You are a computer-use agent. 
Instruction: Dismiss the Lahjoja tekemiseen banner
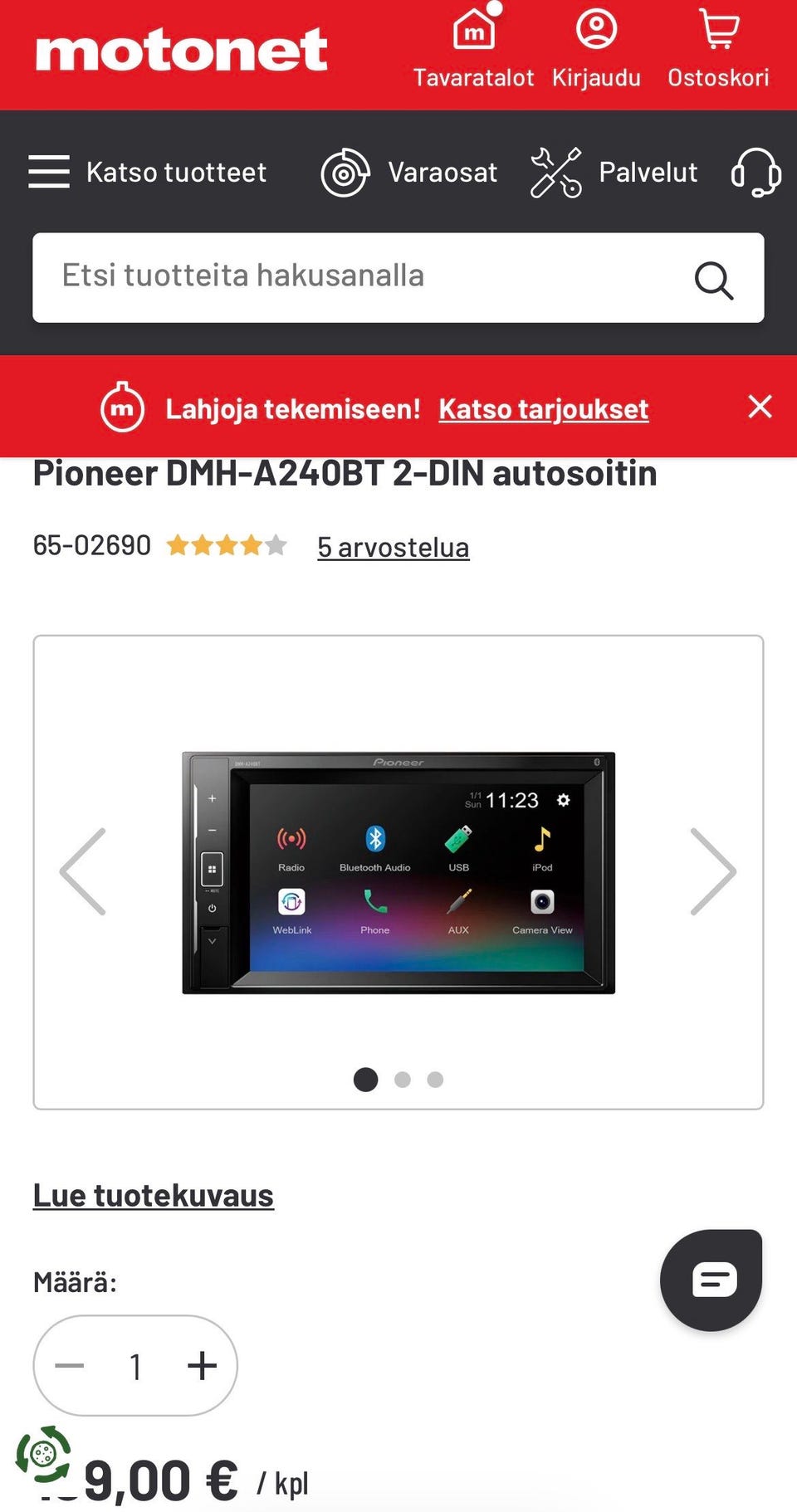point(760,407)
